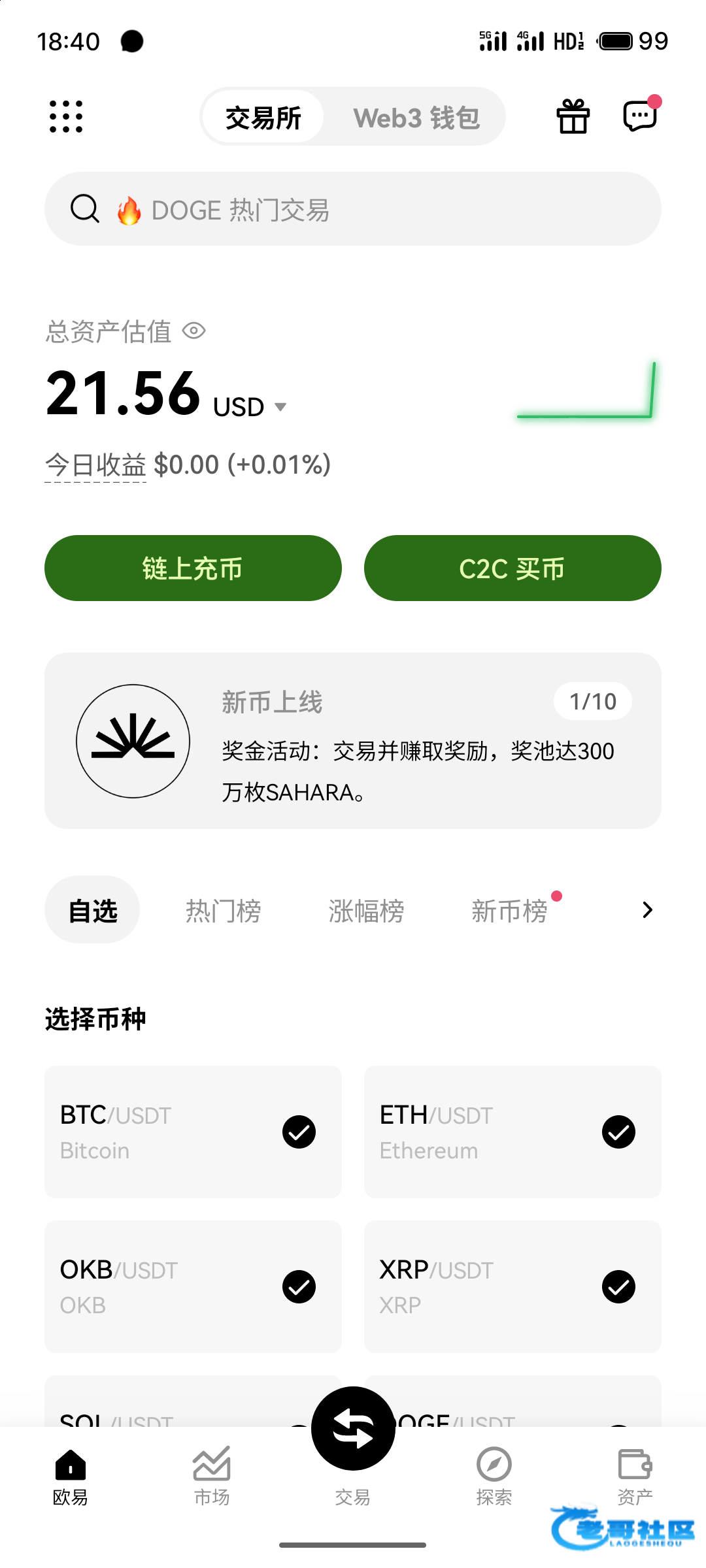Go to the 资产 tab

click(x=635, y=1477)
